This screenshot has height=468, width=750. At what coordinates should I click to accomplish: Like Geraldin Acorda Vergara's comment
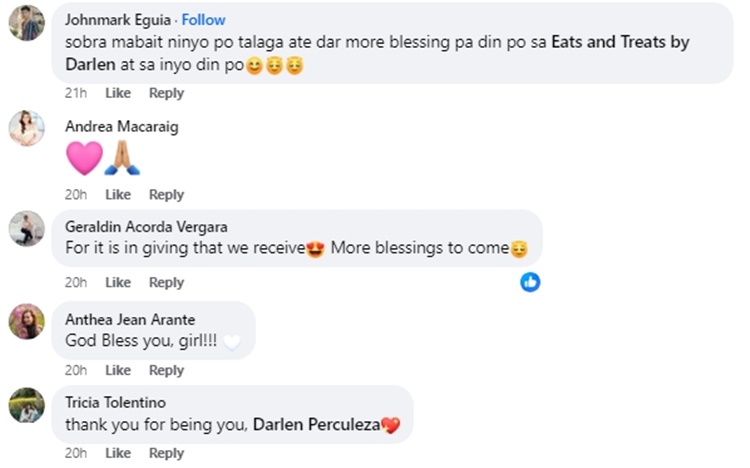pyautogui.click(x=118, y=283)
